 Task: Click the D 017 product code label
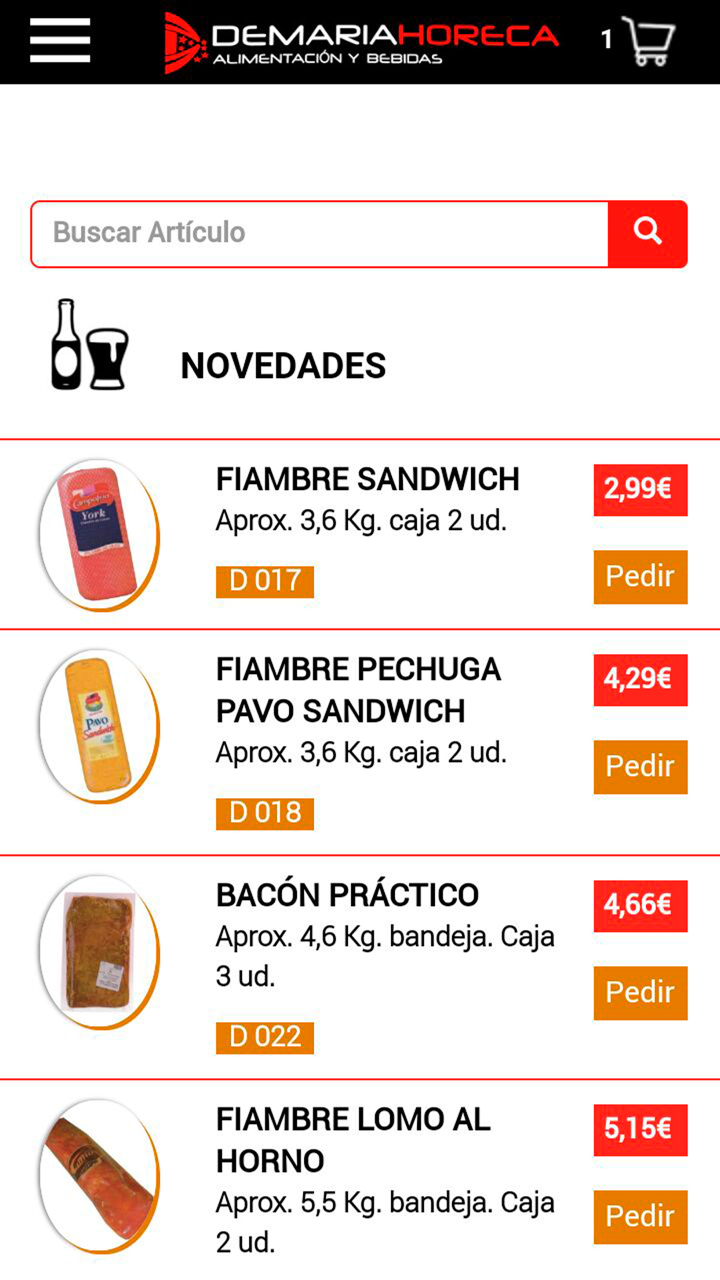(264, 581)
